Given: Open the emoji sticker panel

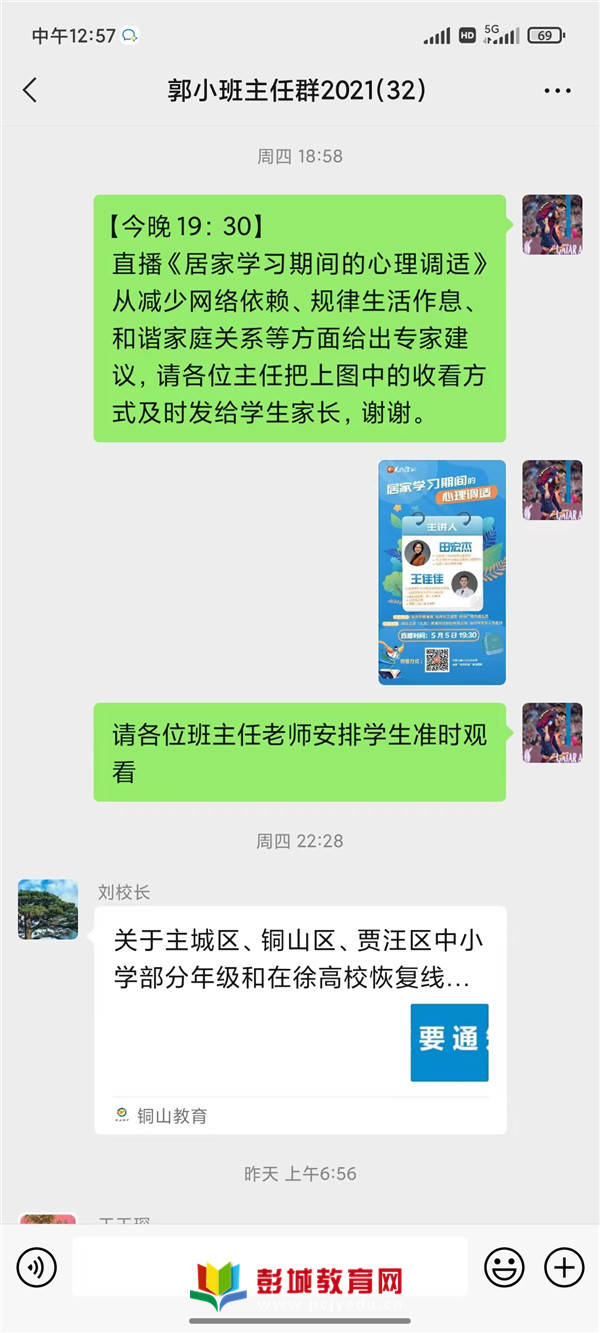Looking at the screenshot, I should click(504, 1268).
